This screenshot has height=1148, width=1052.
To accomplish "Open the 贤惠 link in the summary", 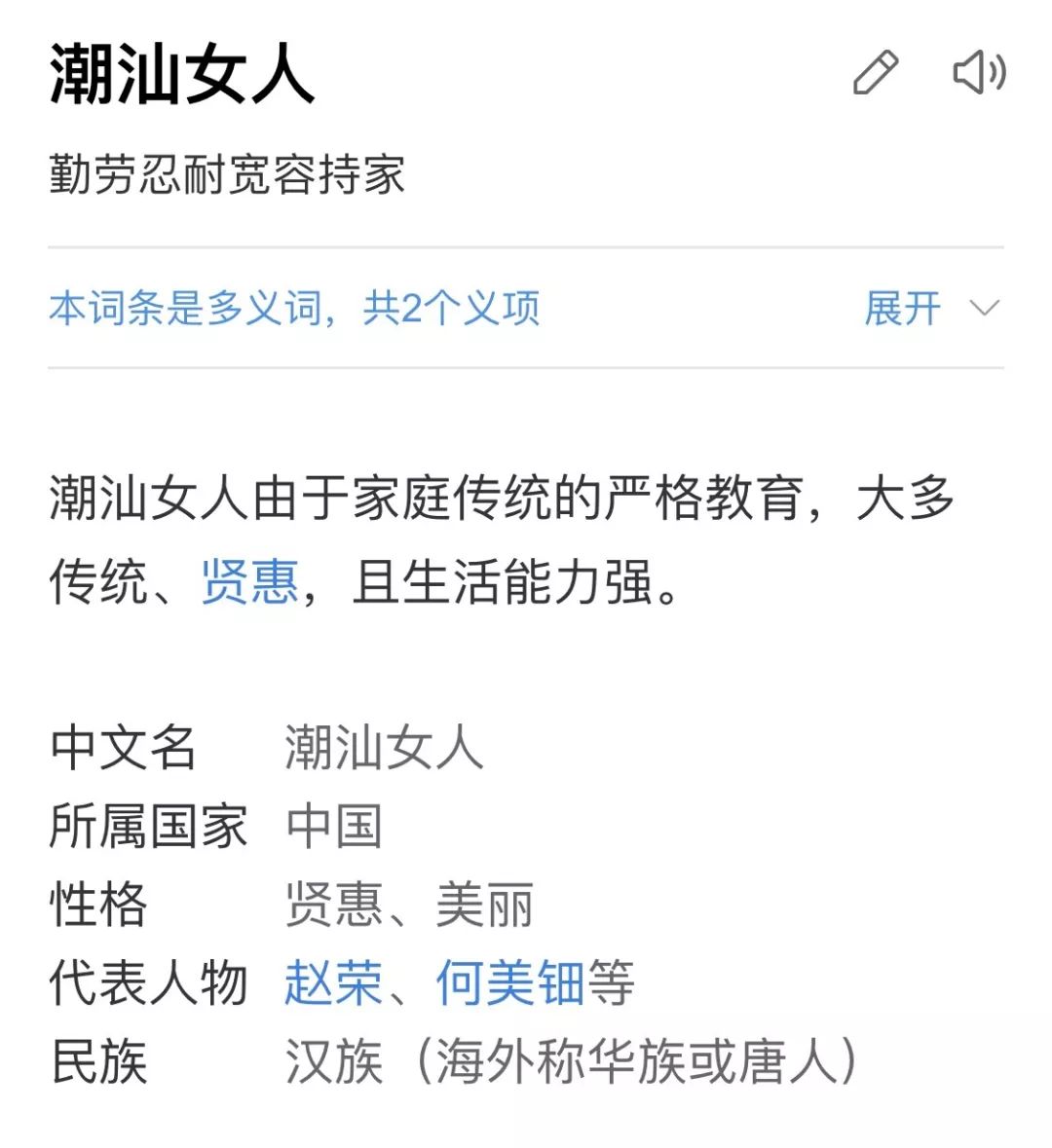I will click(249, 582).
